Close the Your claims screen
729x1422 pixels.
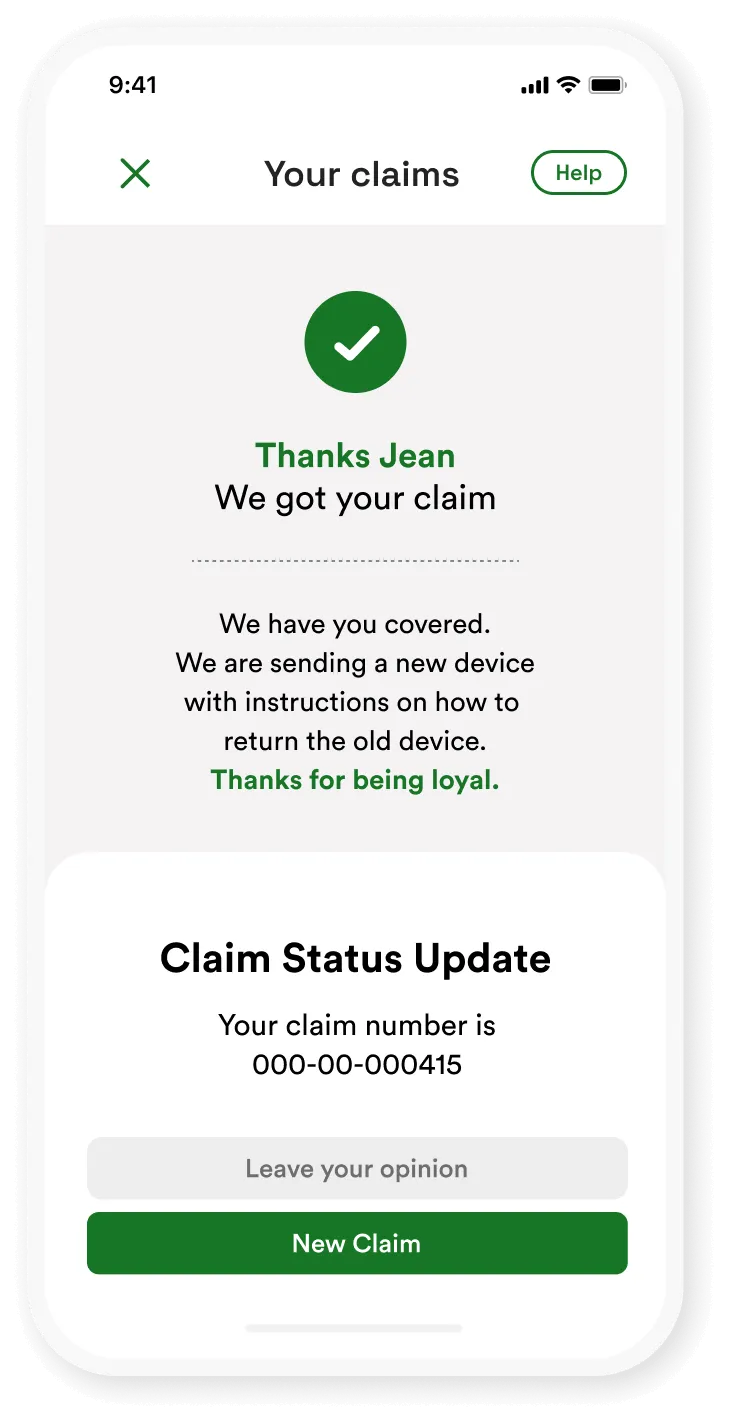point(135,174)
